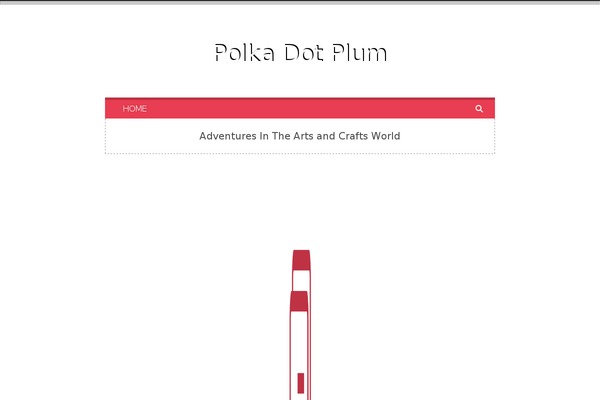600x400 pixels.
Task: Open the HOME menu item
Action: [x=135, y=108]
